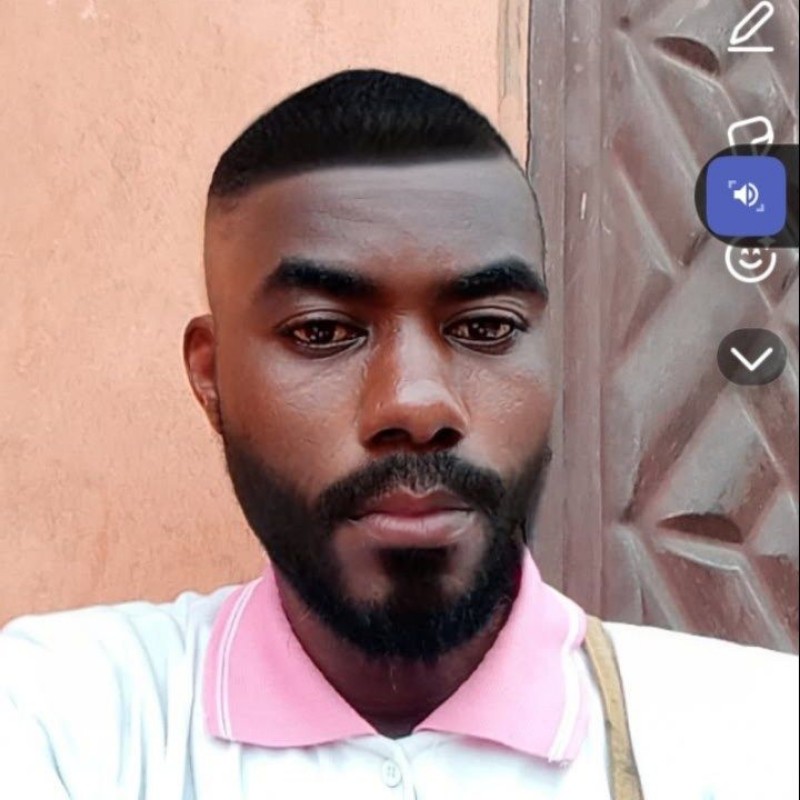Tap the blue floating speaker button

click(x=746, y=195)
